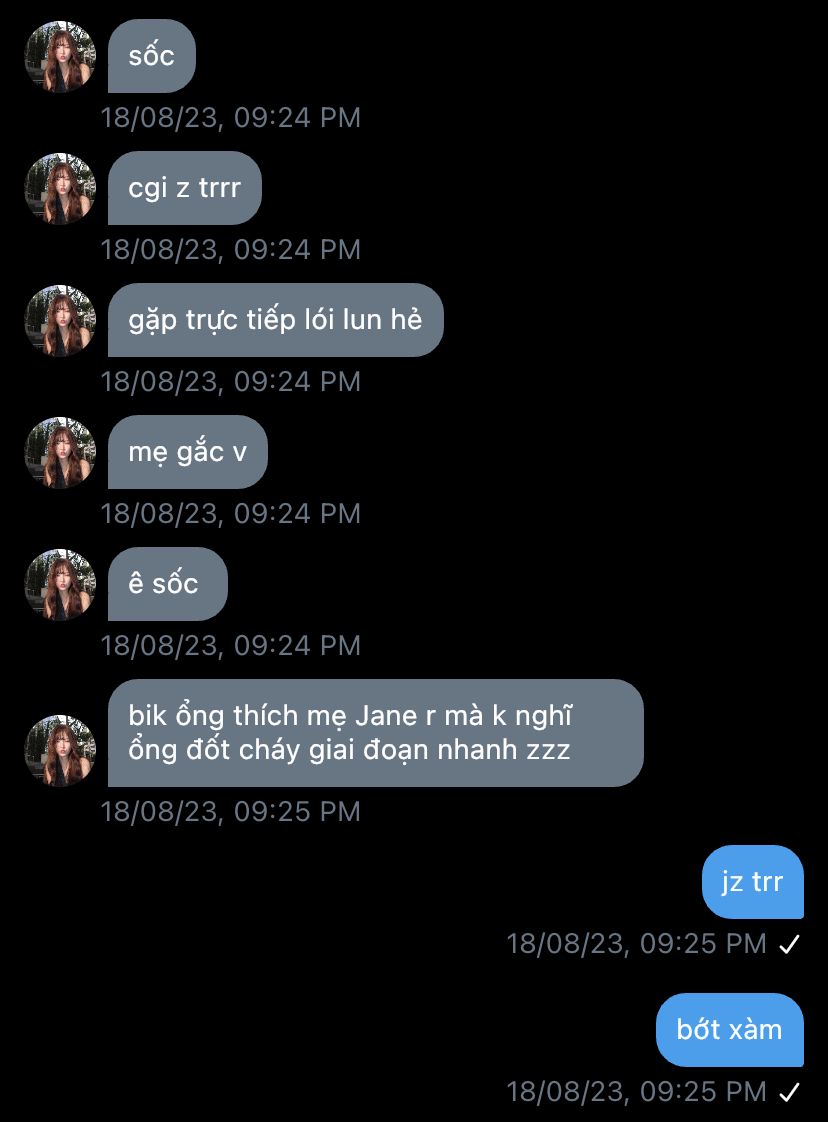Select the sent message "jz trr"
The width and height of the screenshot is (828, 1122).
pos(752,882)
